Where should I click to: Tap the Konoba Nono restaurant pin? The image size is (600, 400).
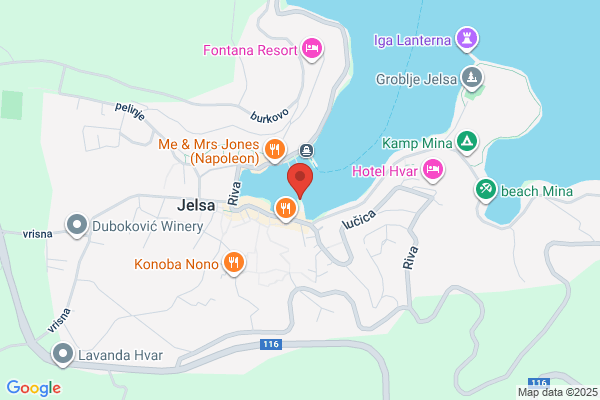[233, 263]
